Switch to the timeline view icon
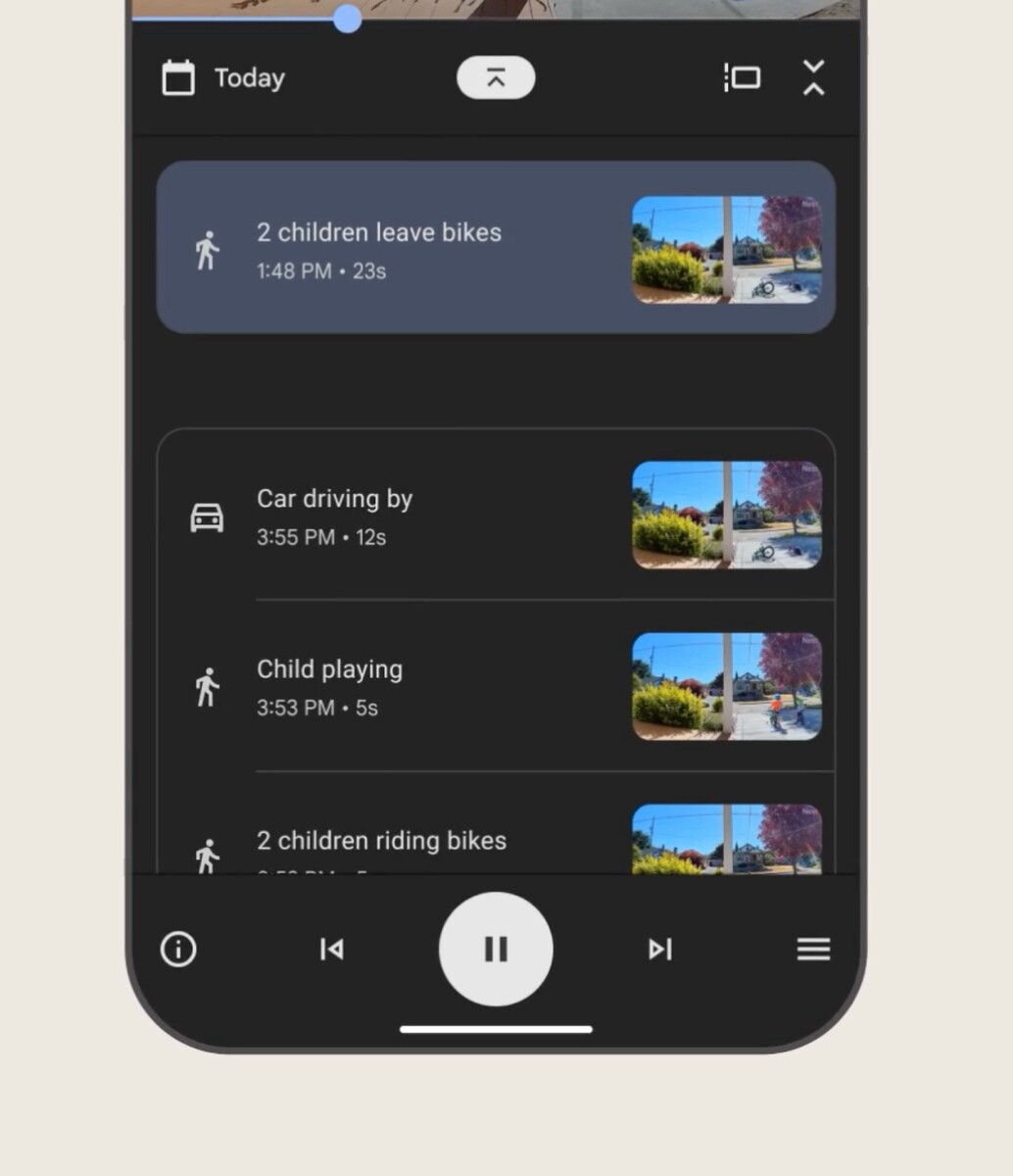The width and height of the screenshot is (1013, 1176). coord(742,77)
